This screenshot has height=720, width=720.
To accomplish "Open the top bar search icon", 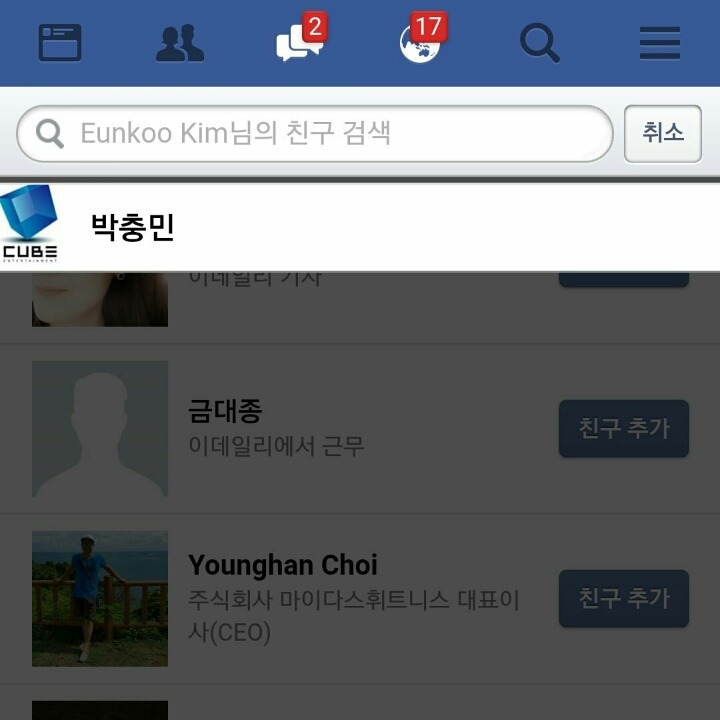I will tap(540, 43).
